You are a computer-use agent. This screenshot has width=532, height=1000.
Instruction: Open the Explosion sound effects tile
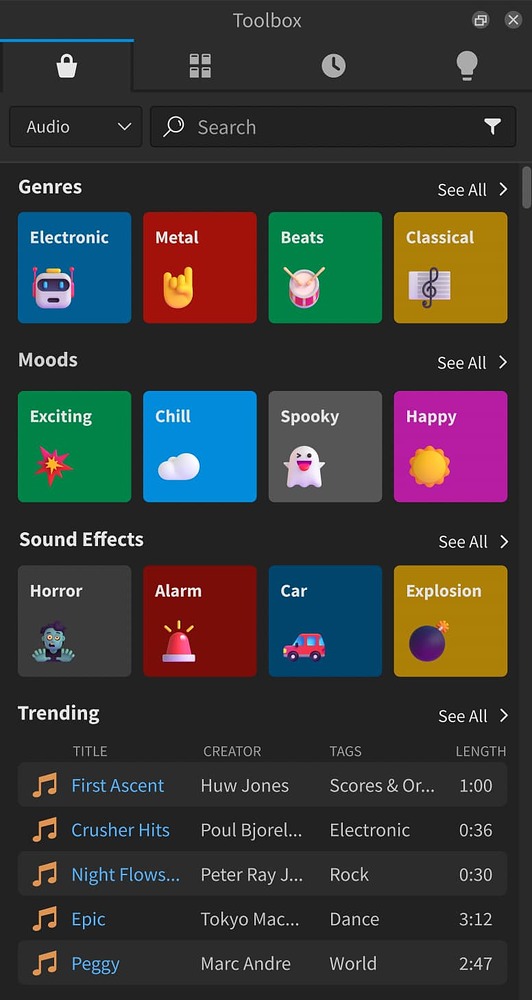(x=450, y=621)
